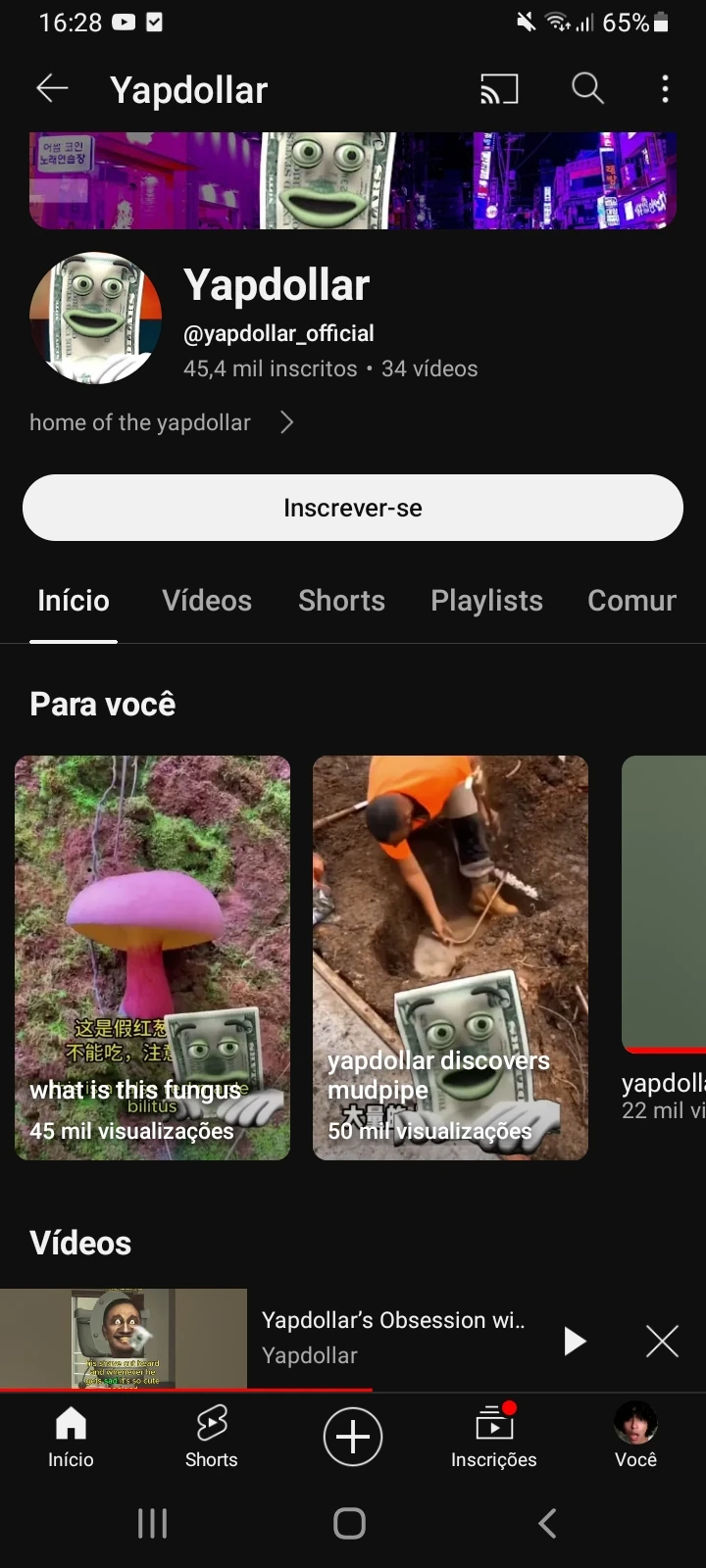Screen dimensions: 706x1568
Task: Open the 'what is this fungus' Short
Action: pos(152,955)
